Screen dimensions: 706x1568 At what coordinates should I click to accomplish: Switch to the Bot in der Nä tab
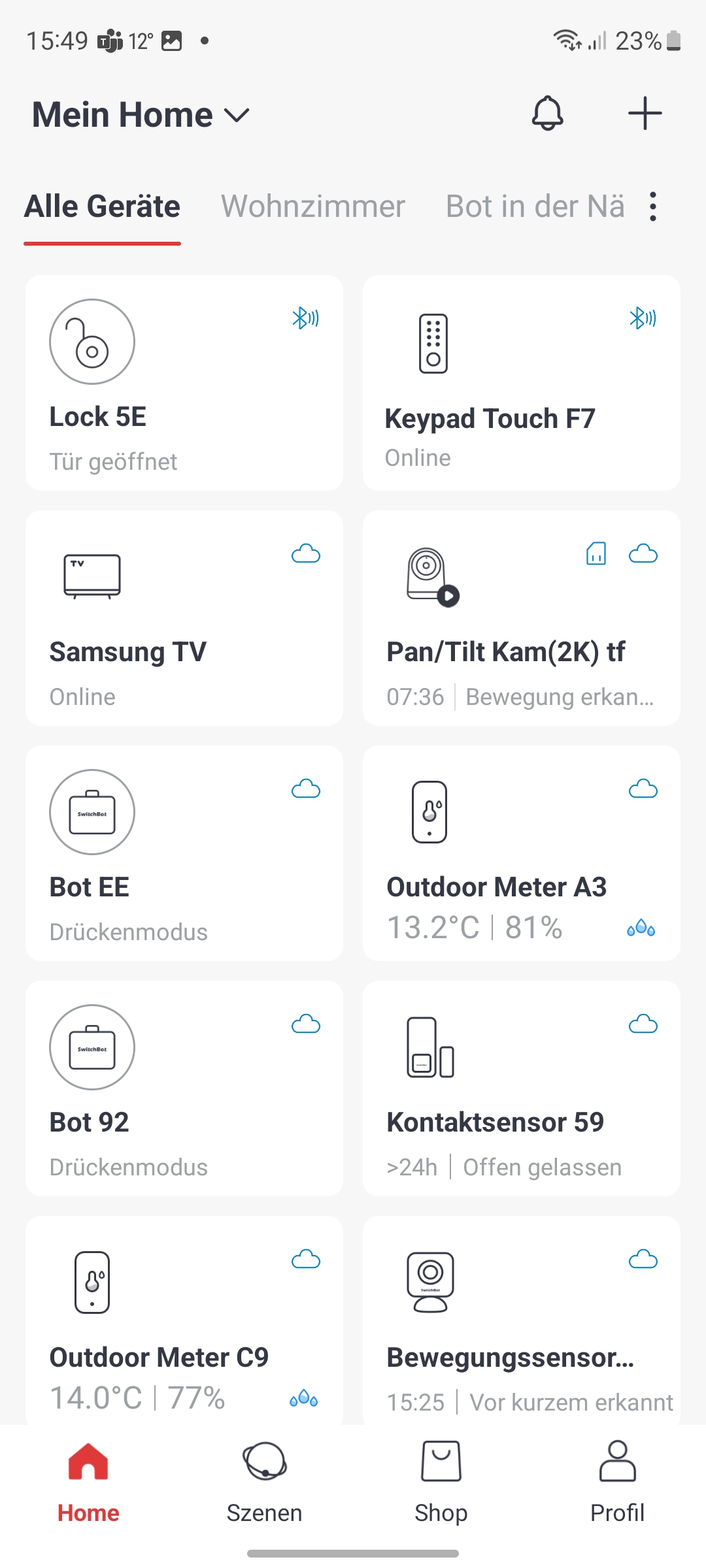(x=535, y=206)
